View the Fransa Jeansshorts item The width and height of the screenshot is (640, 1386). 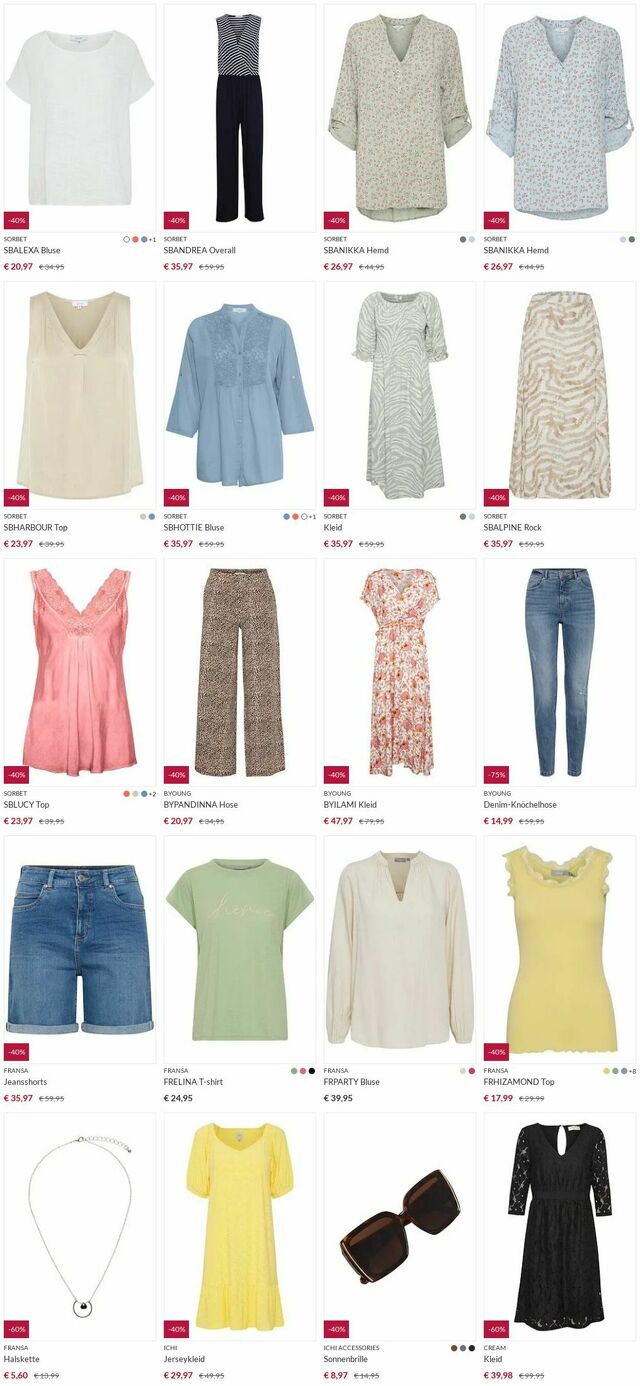coord(80,949)
